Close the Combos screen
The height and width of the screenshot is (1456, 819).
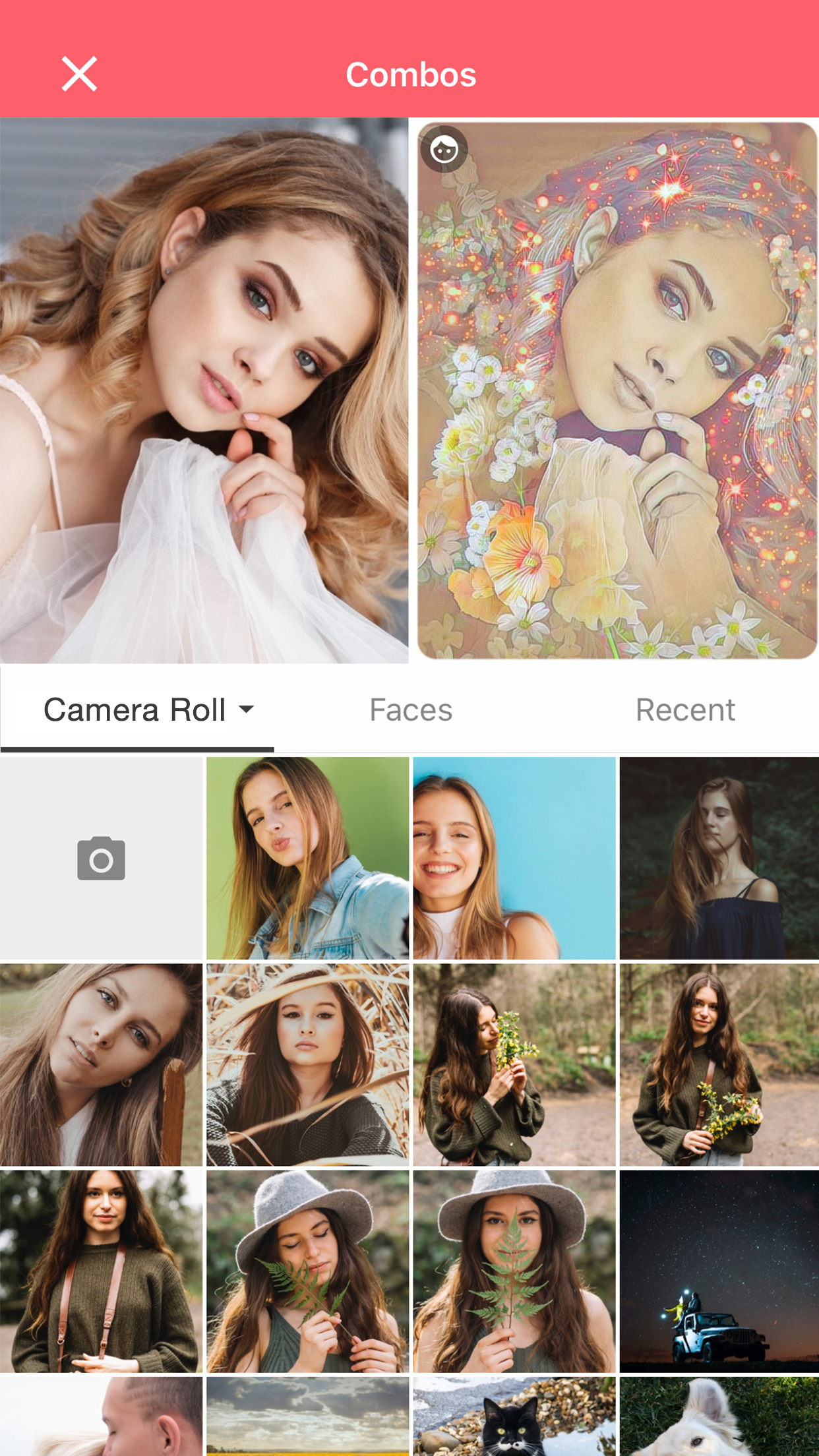79,73
